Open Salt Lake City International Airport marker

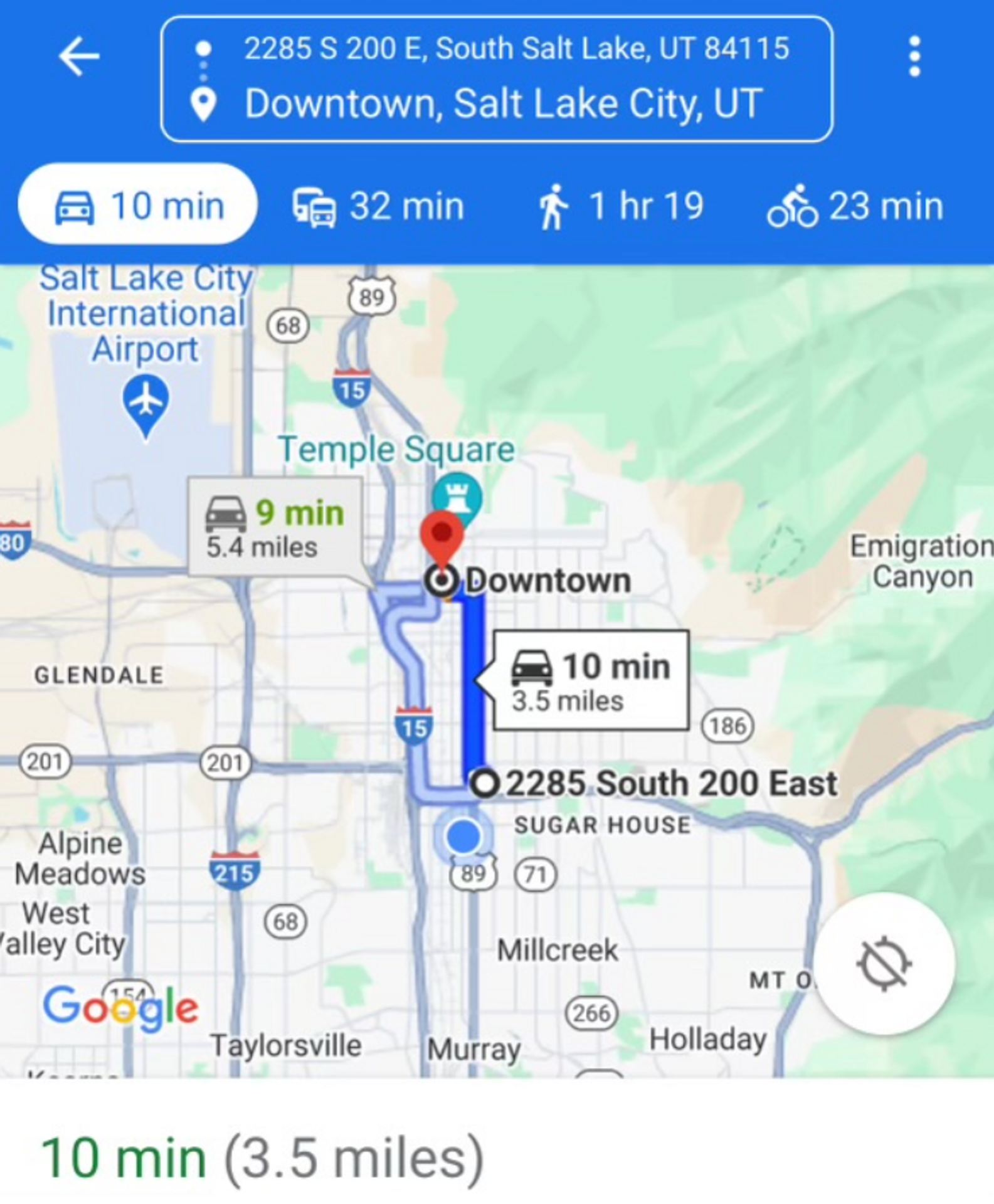coord(145,403)
